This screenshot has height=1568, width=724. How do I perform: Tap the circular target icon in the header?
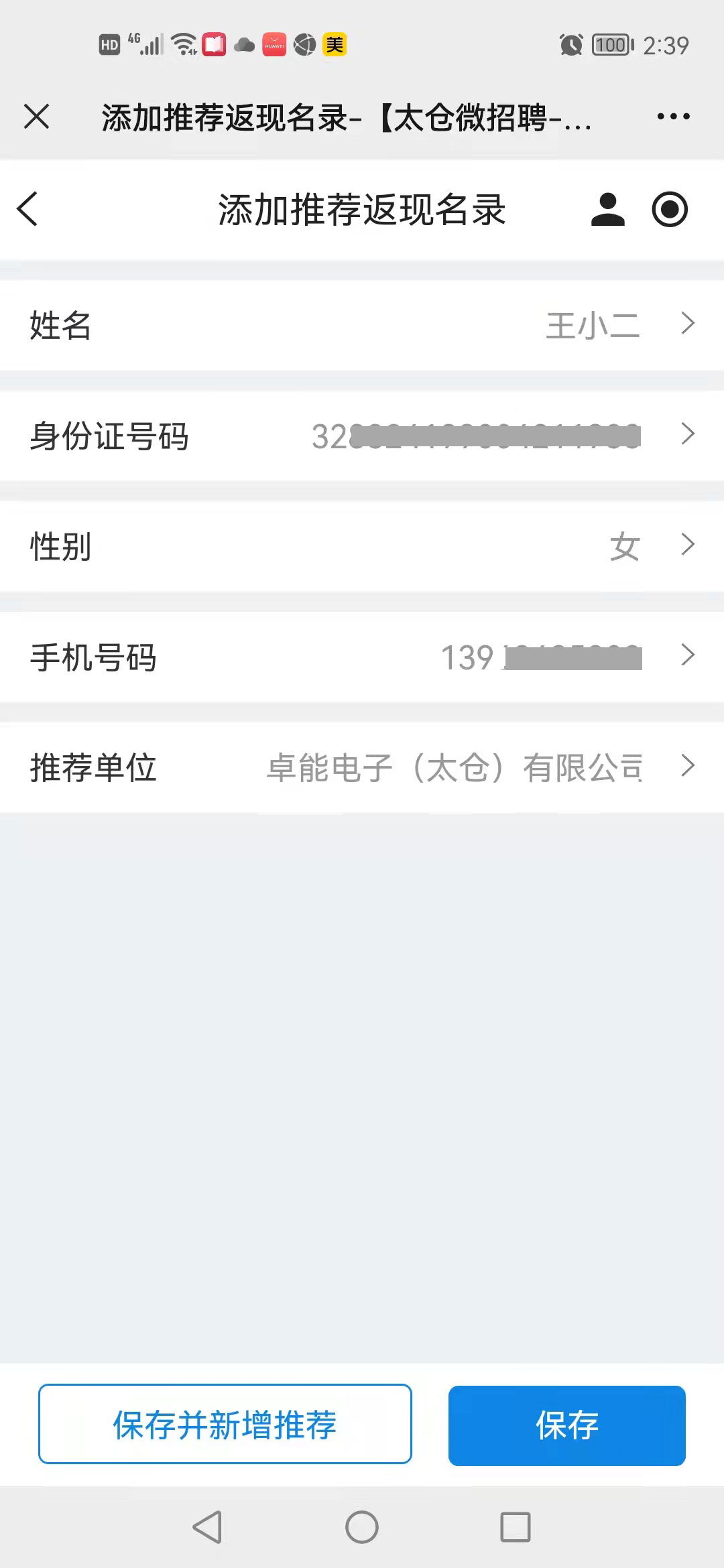point(670,209)
